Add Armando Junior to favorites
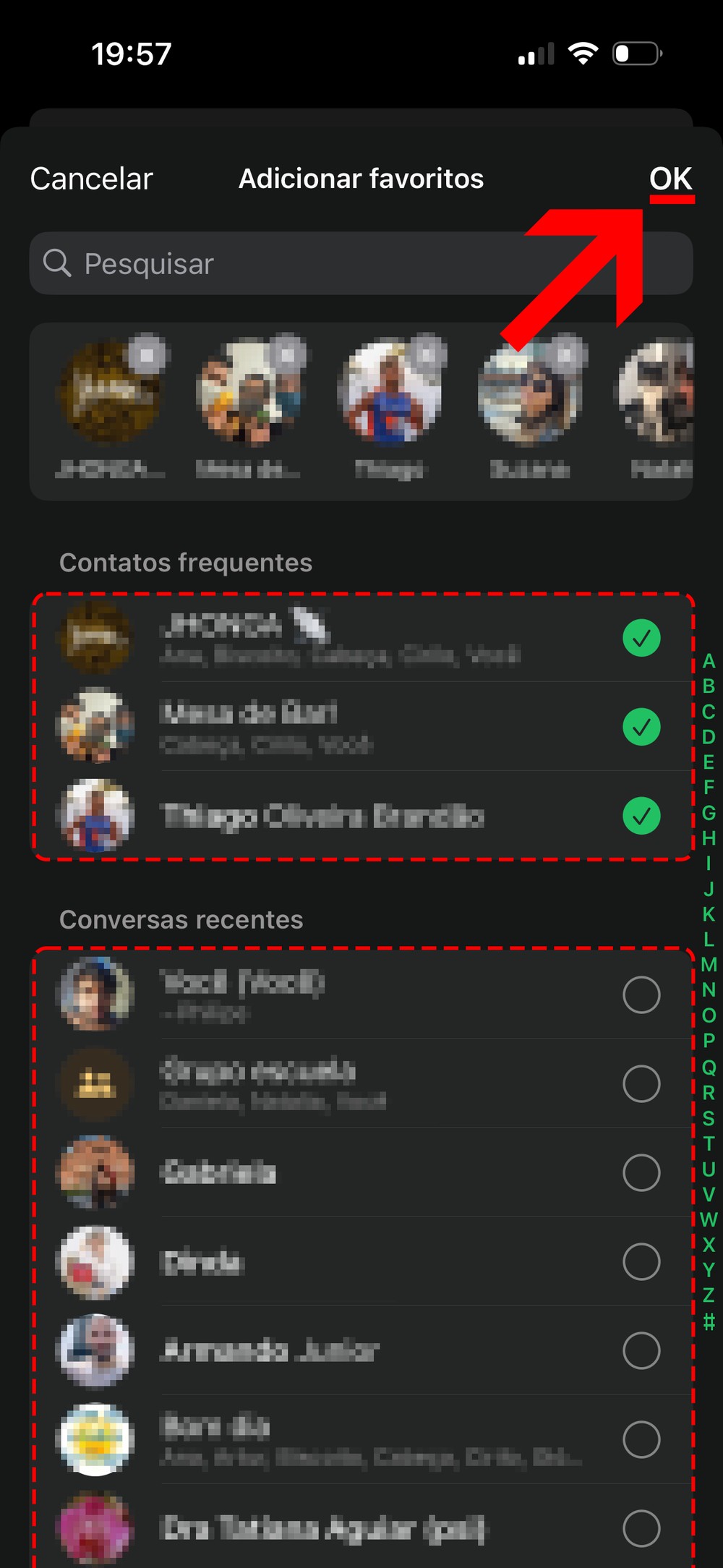 [x=641, y=1350]
